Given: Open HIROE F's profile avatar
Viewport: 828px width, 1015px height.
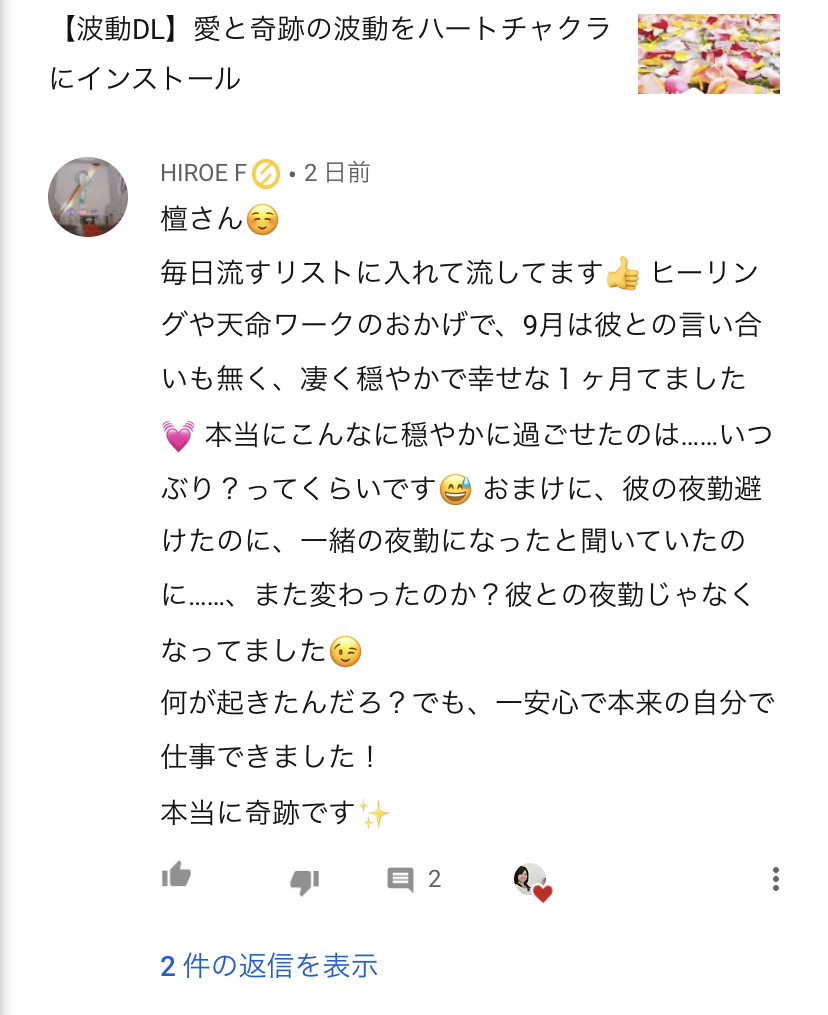Looking at the screenshot, I should coord(88,197).
